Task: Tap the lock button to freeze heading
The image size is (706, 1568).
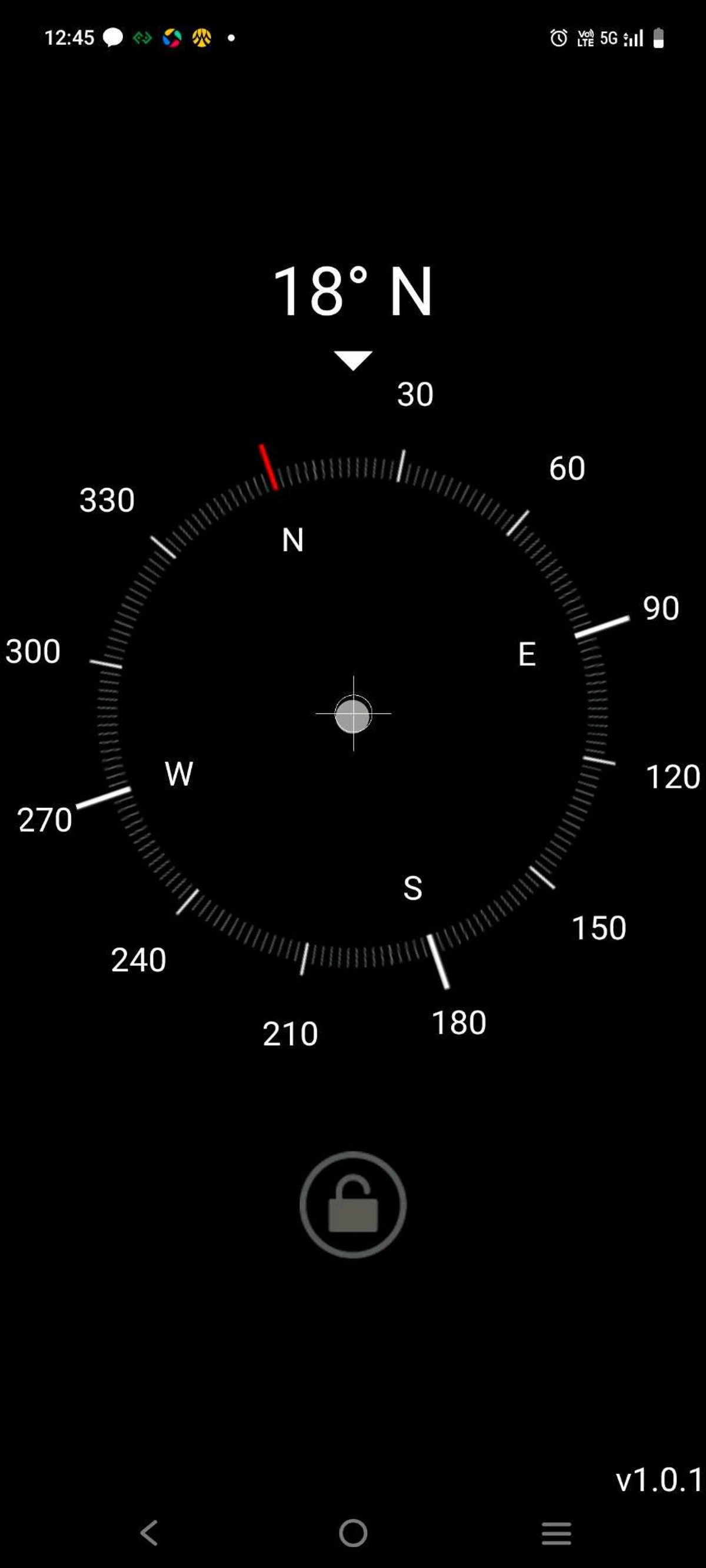Action: pos(352,1204)
